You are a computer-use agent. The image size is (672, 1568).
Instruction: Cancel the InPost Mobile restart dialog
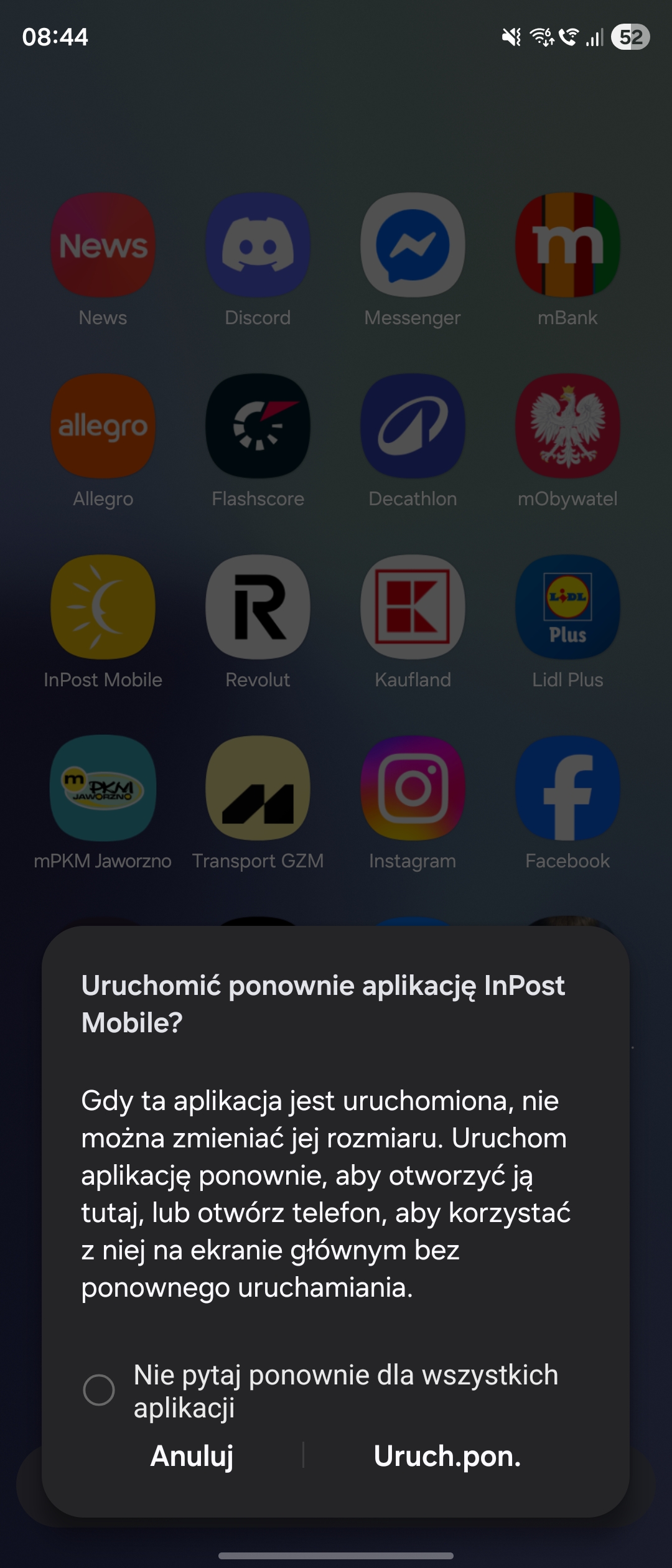point(192,1456)
